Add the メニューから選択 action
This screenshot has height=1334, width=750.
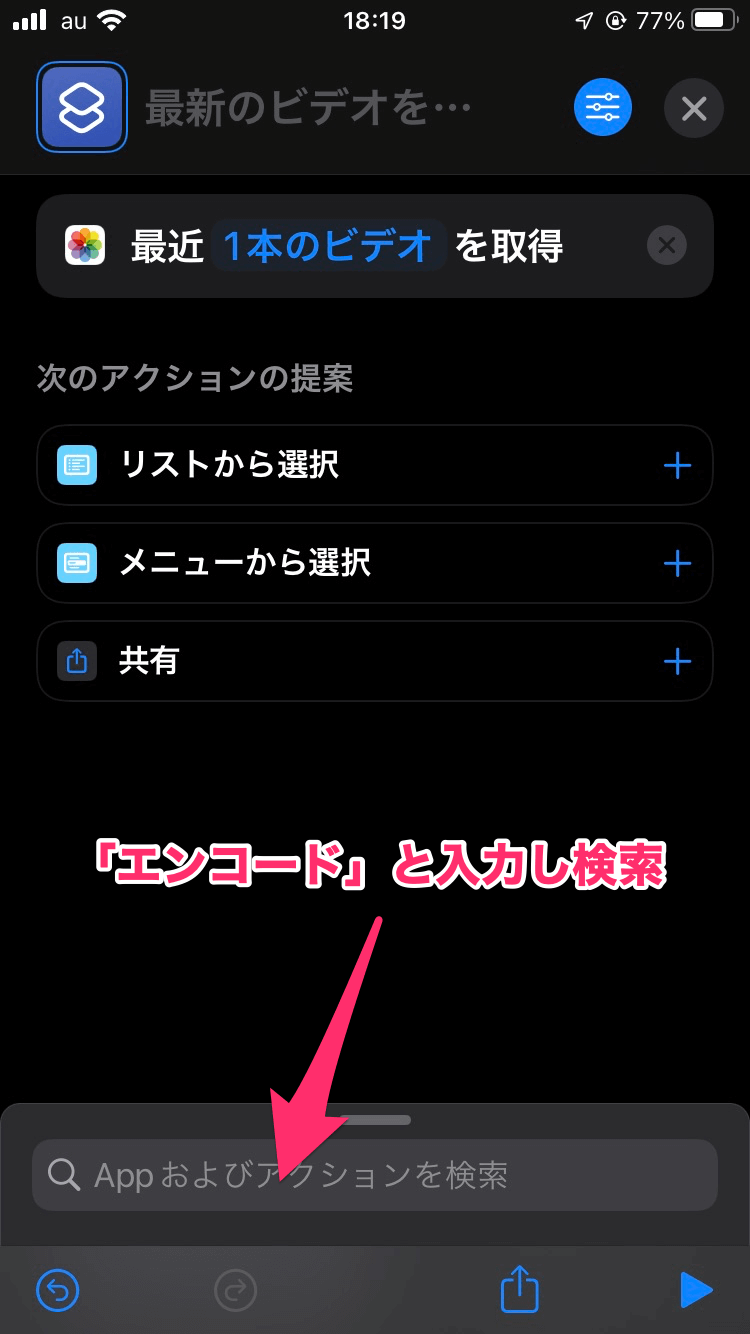(677, 563)
